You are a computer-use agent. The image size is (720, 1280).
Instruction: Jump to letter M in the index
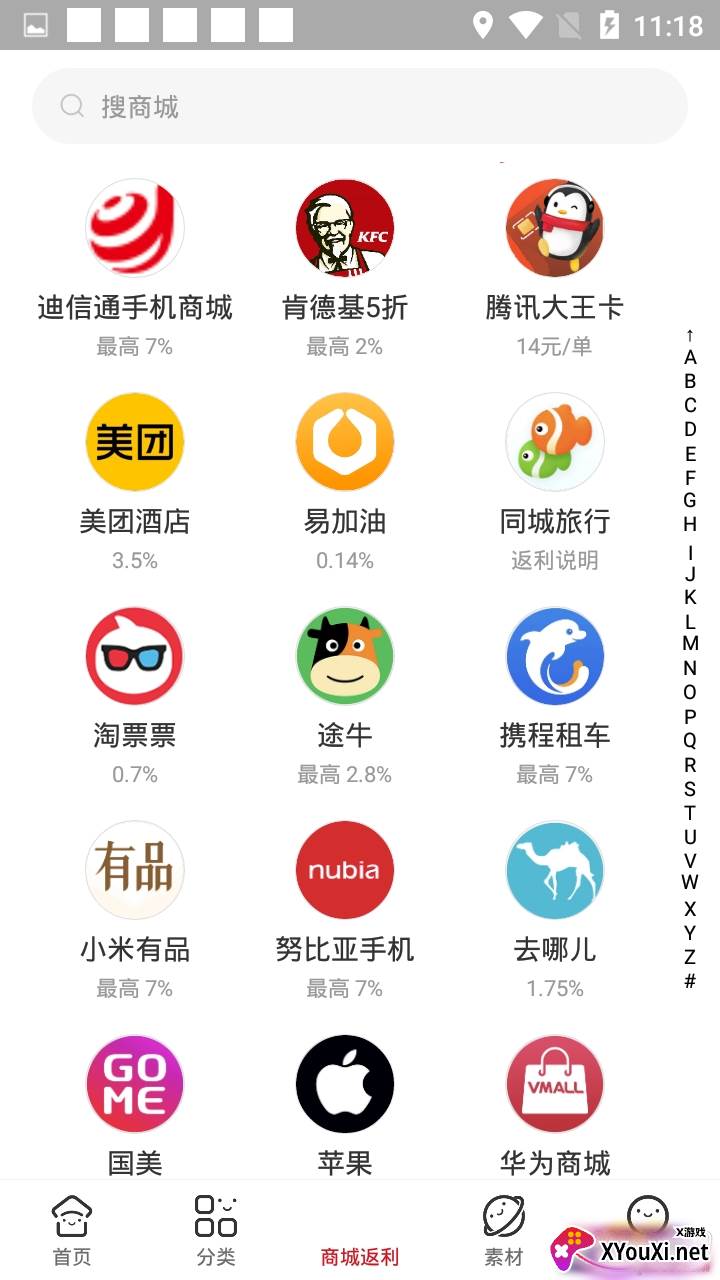(x=690, y=644)
